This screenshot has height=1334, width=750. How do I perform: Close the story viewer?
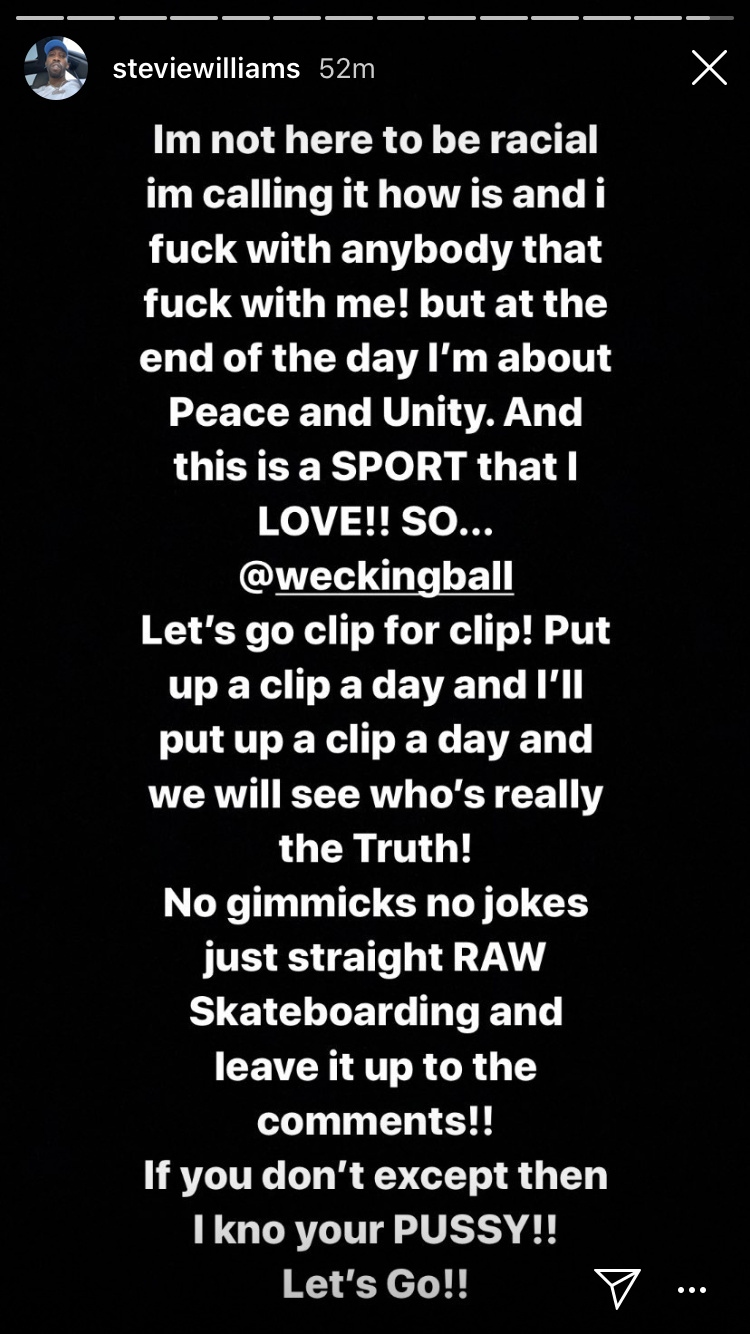[709, 68]
